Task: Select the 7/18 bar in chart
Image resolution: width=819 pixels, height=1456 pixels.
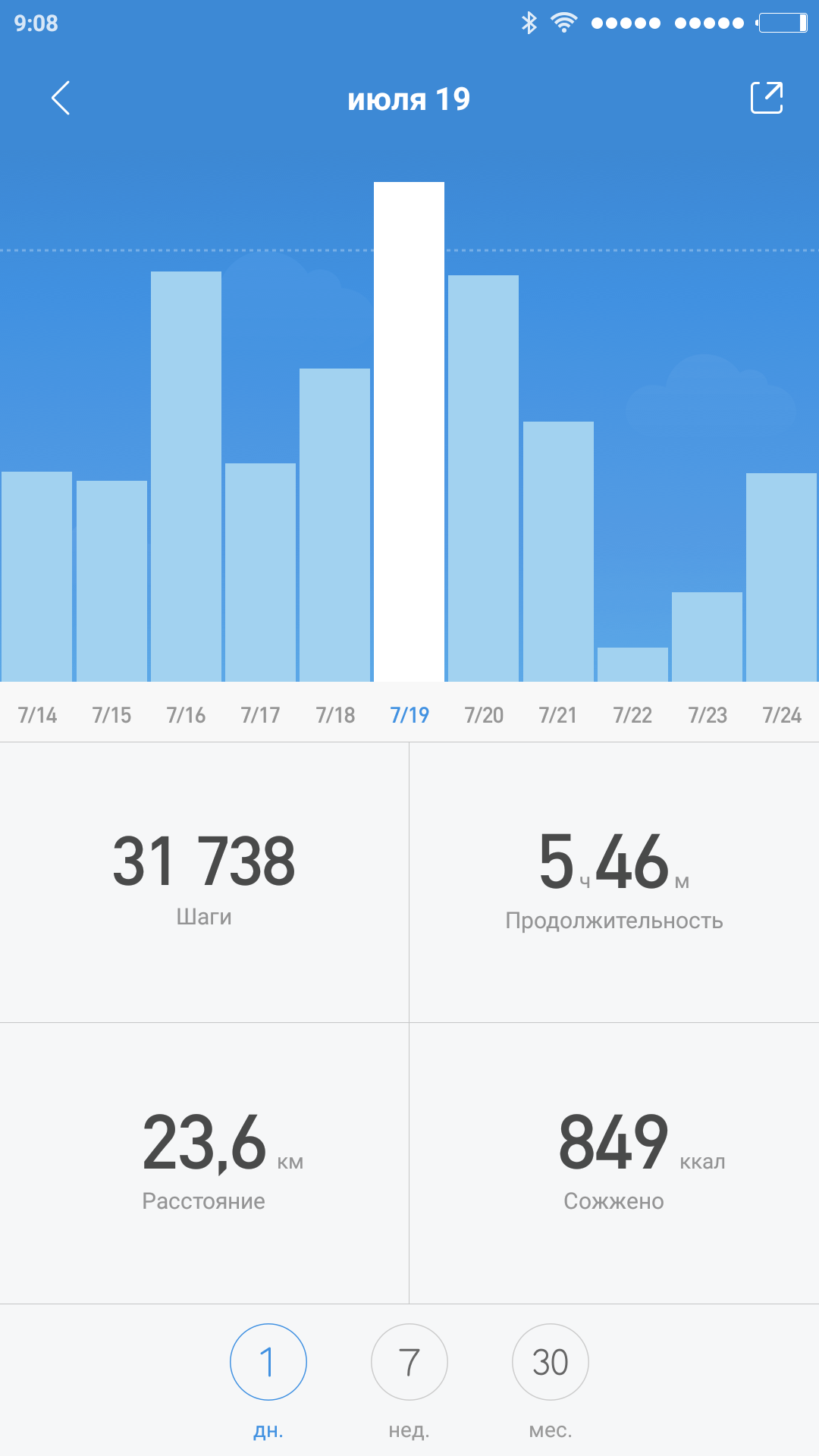Action: [334, 525]
